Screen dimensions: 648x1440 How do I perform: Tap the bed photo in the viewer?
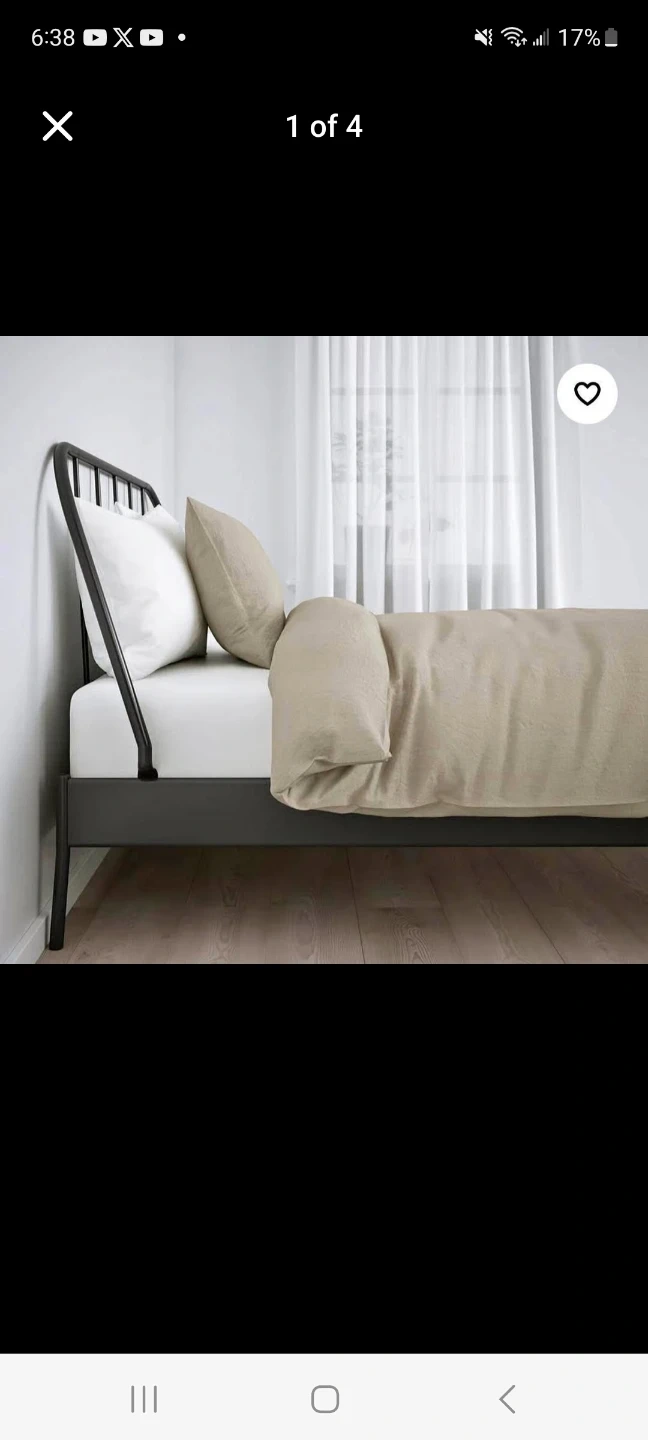point(324,650)
